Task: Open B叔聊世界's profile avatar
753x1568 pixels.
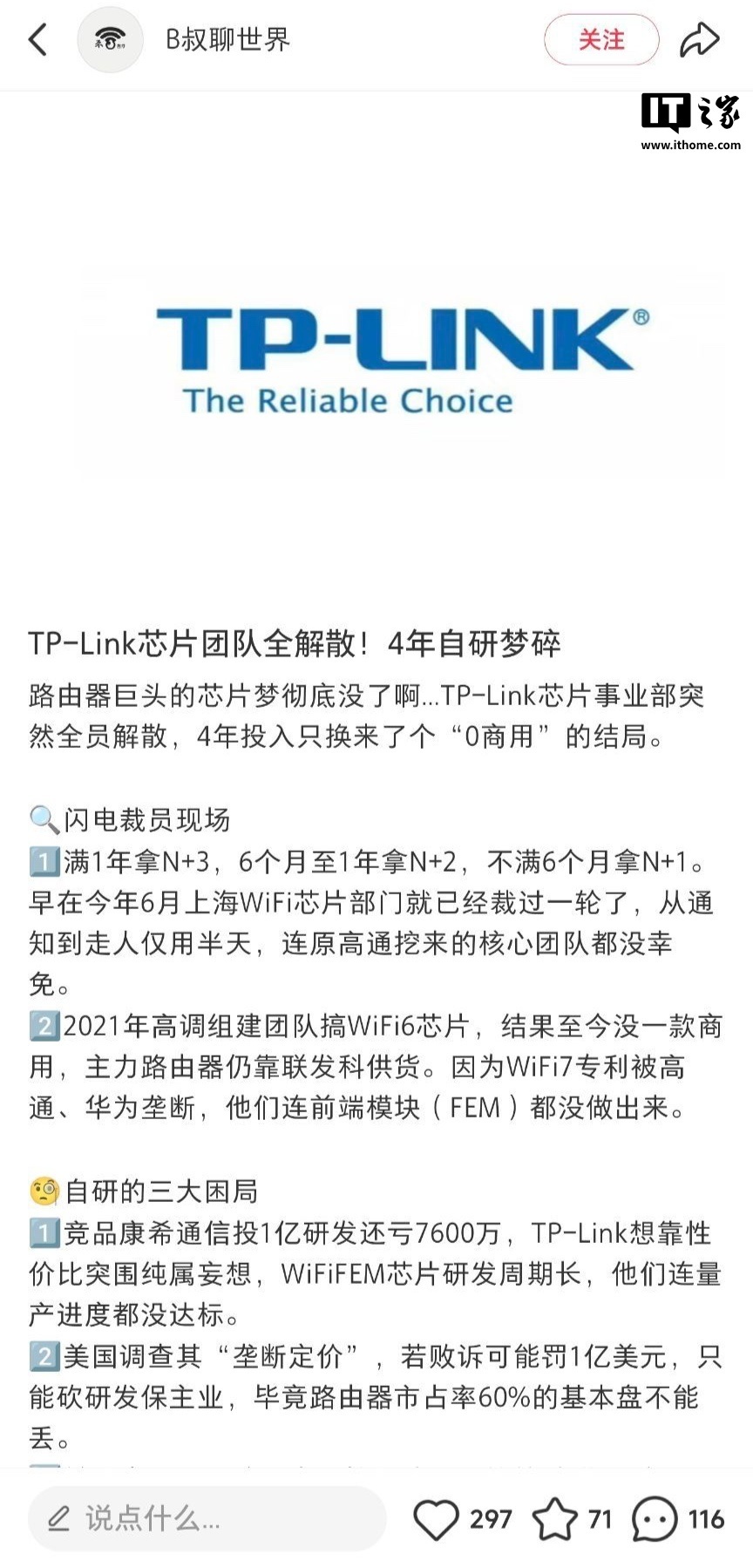Action: (110, 39)
